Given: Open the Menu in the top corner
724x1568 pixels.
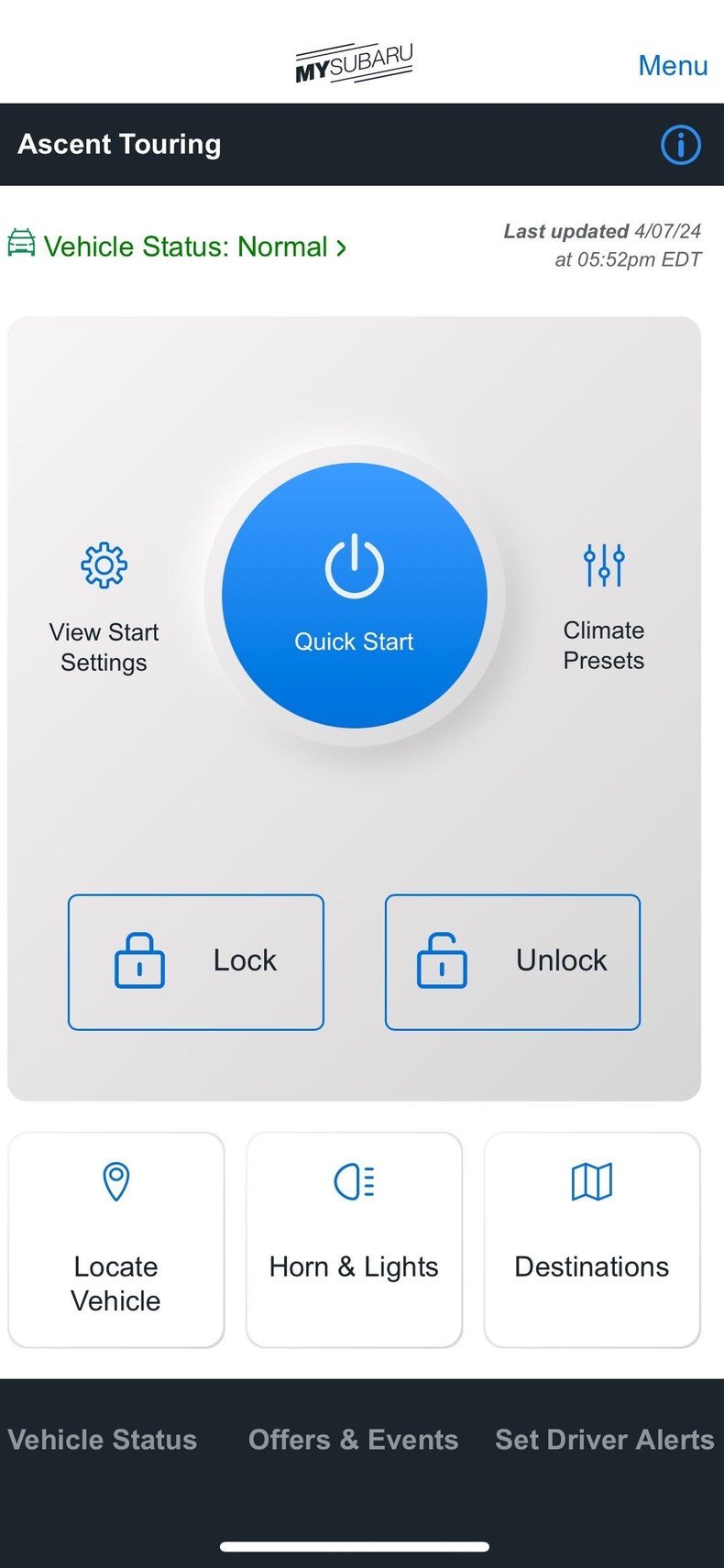Looking at the screenshot, I should click(673, 65).
